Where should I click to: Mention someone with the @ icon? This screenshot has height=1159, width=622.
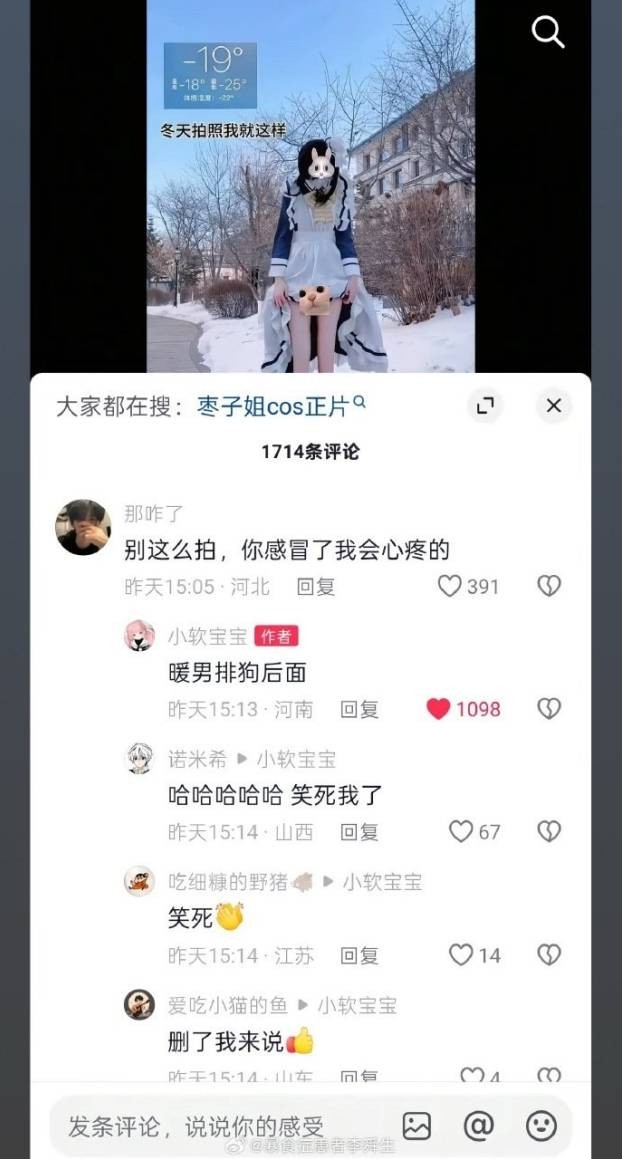click(479, 1126)
